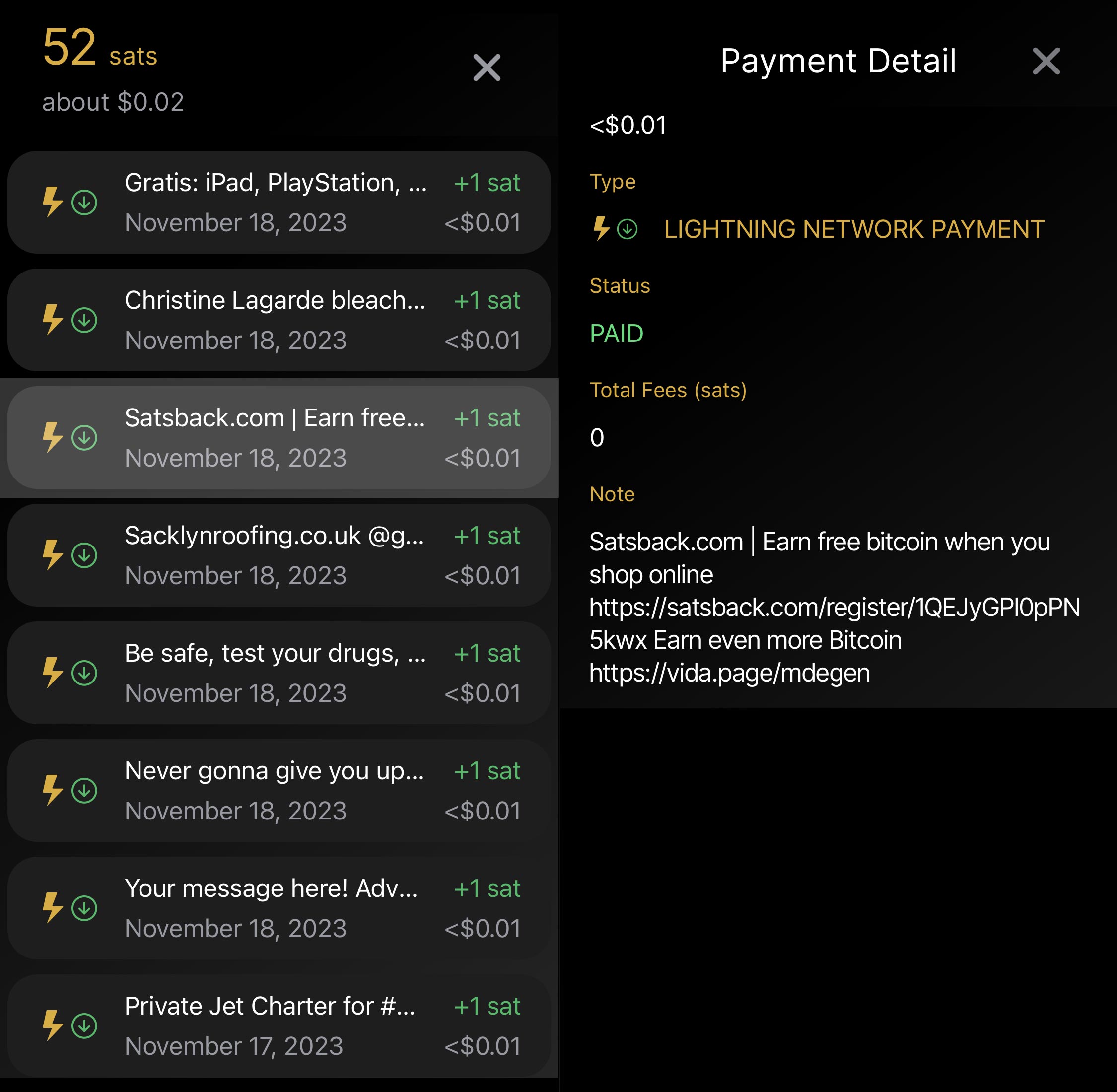
Task: View the Be safe, test your drugs payment
Action: point(279,673)
